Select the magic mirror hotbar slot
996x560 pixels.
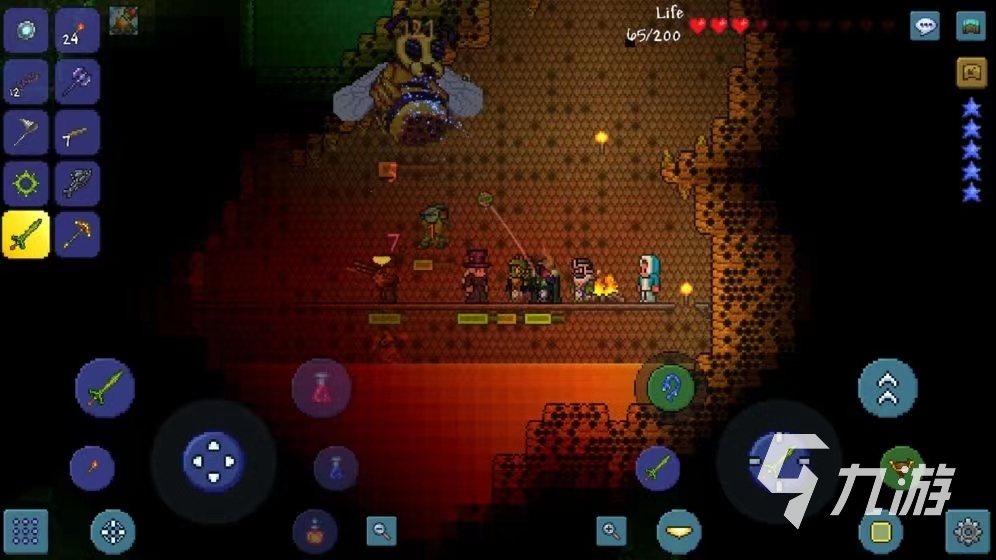point(26,30)
